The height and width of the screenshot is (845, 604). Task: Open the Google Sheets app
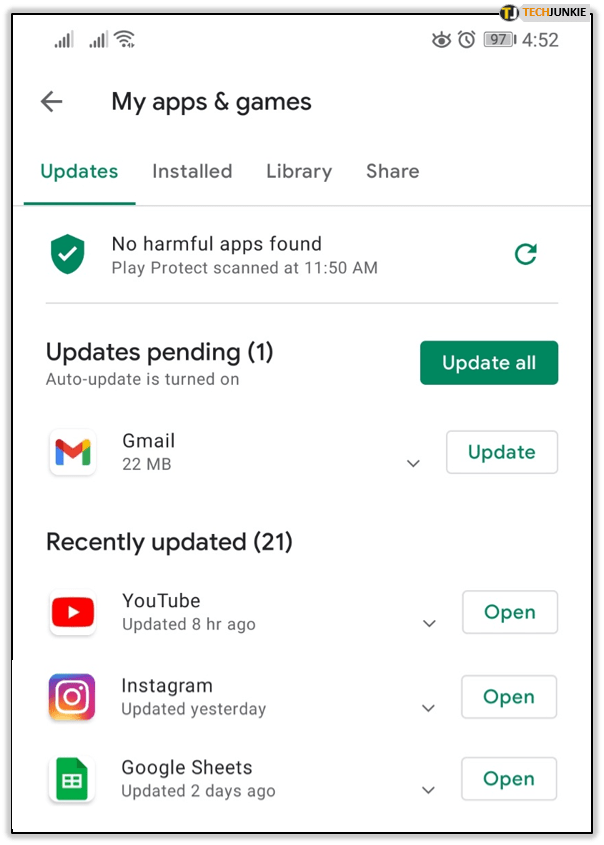click(509, 779)
